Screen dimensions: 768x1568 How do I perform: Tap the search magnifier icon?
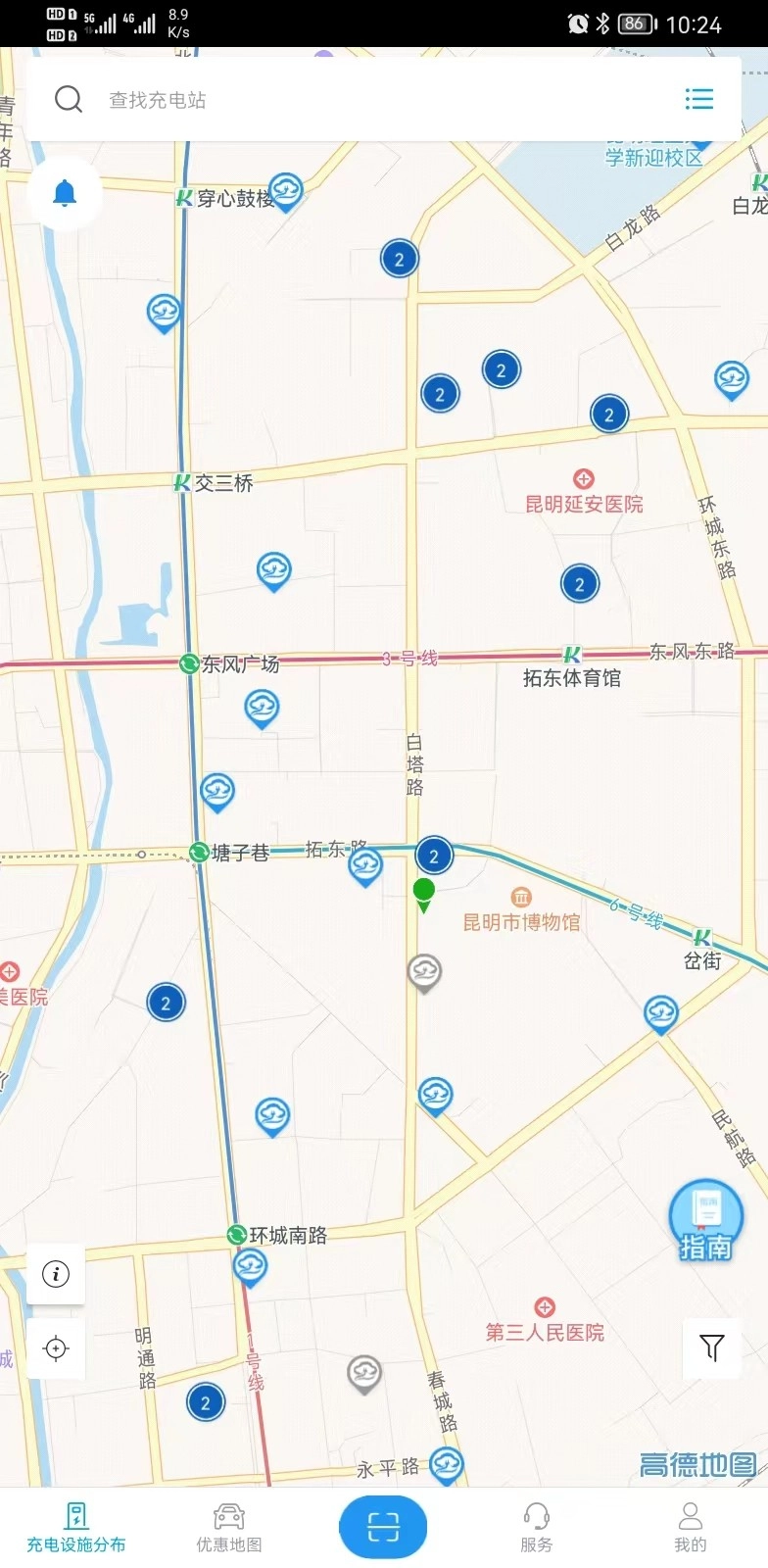[68, 98]
